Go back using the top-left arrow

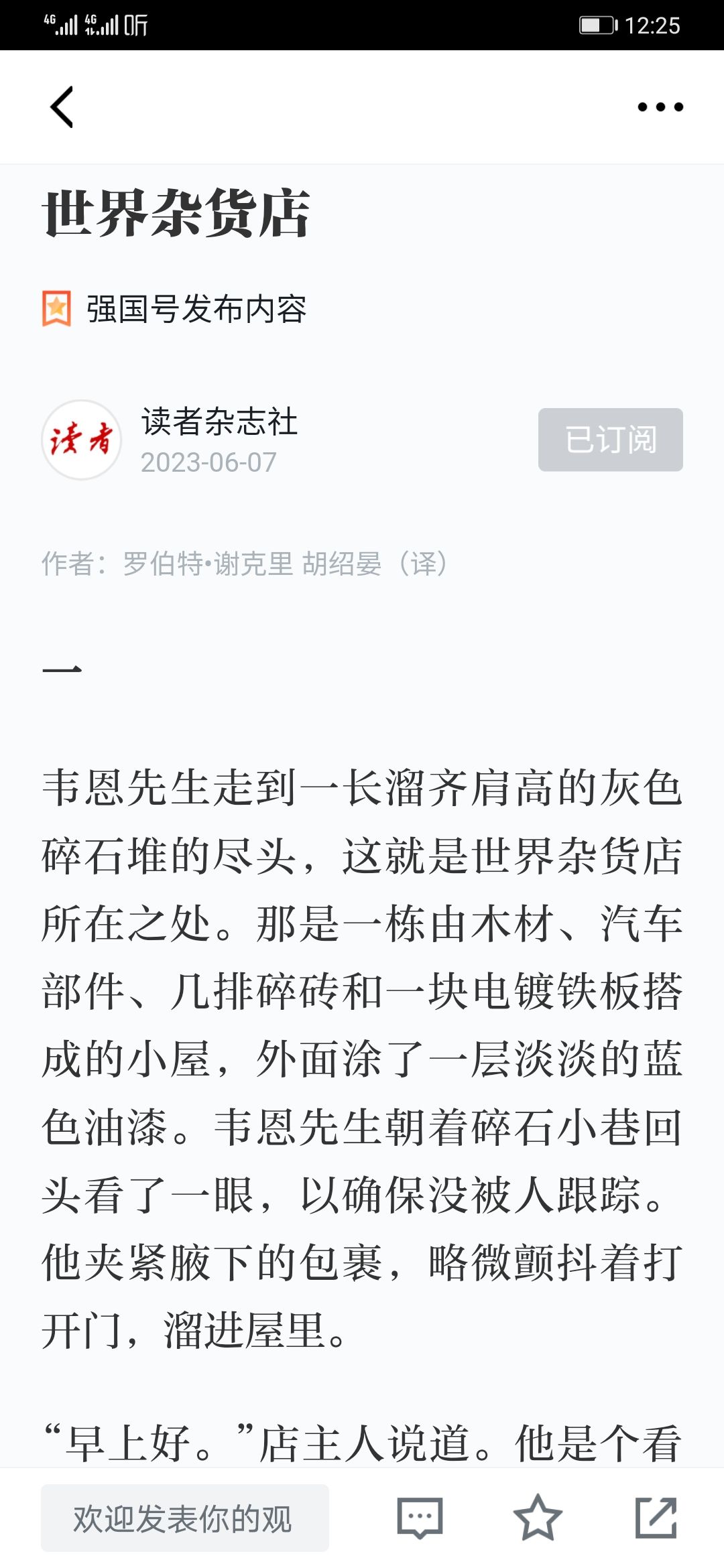[x=62, y=107]
